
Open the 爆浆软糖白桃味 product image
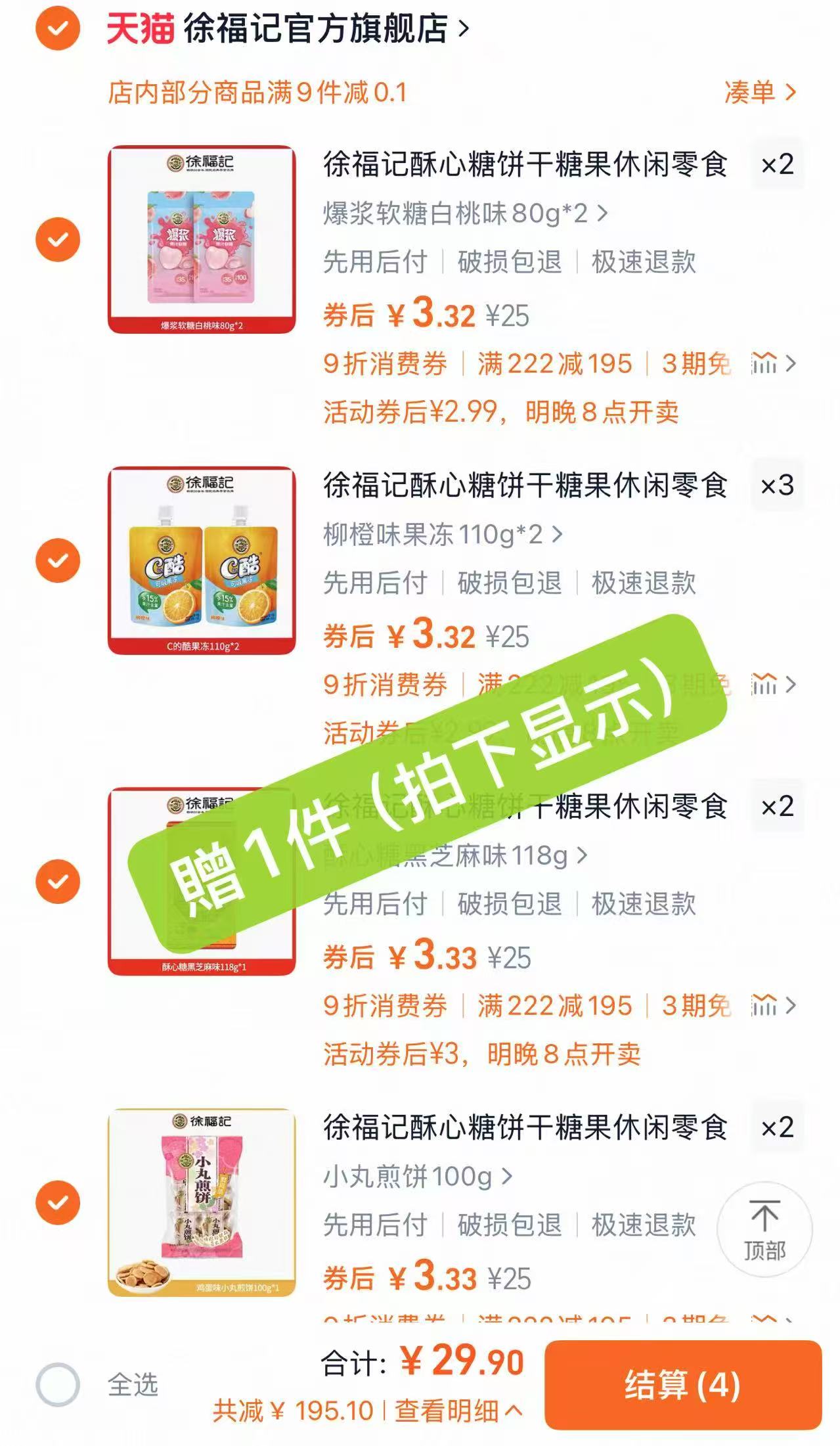(202, 239)
